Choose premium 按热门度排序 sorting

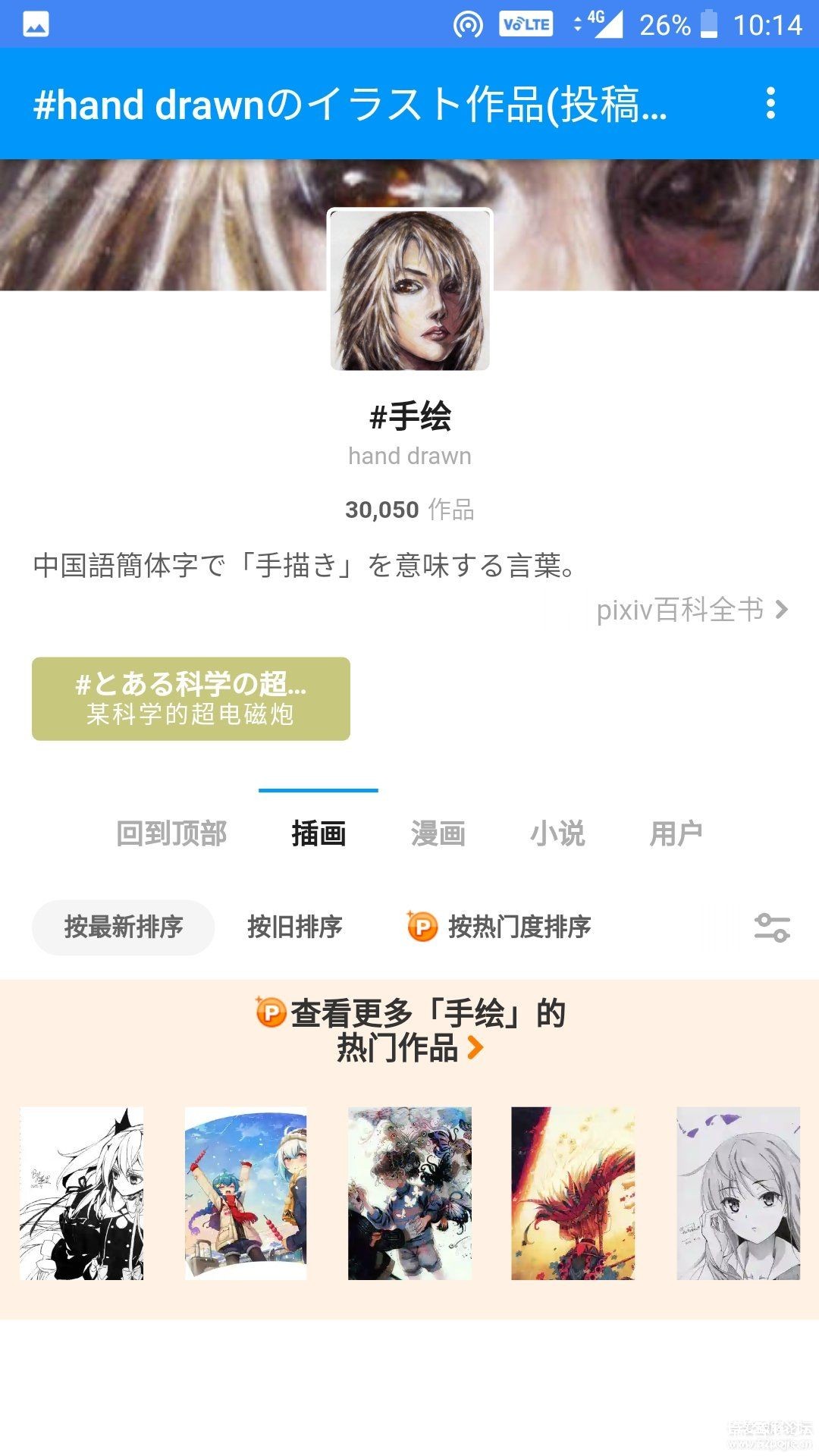499,927
